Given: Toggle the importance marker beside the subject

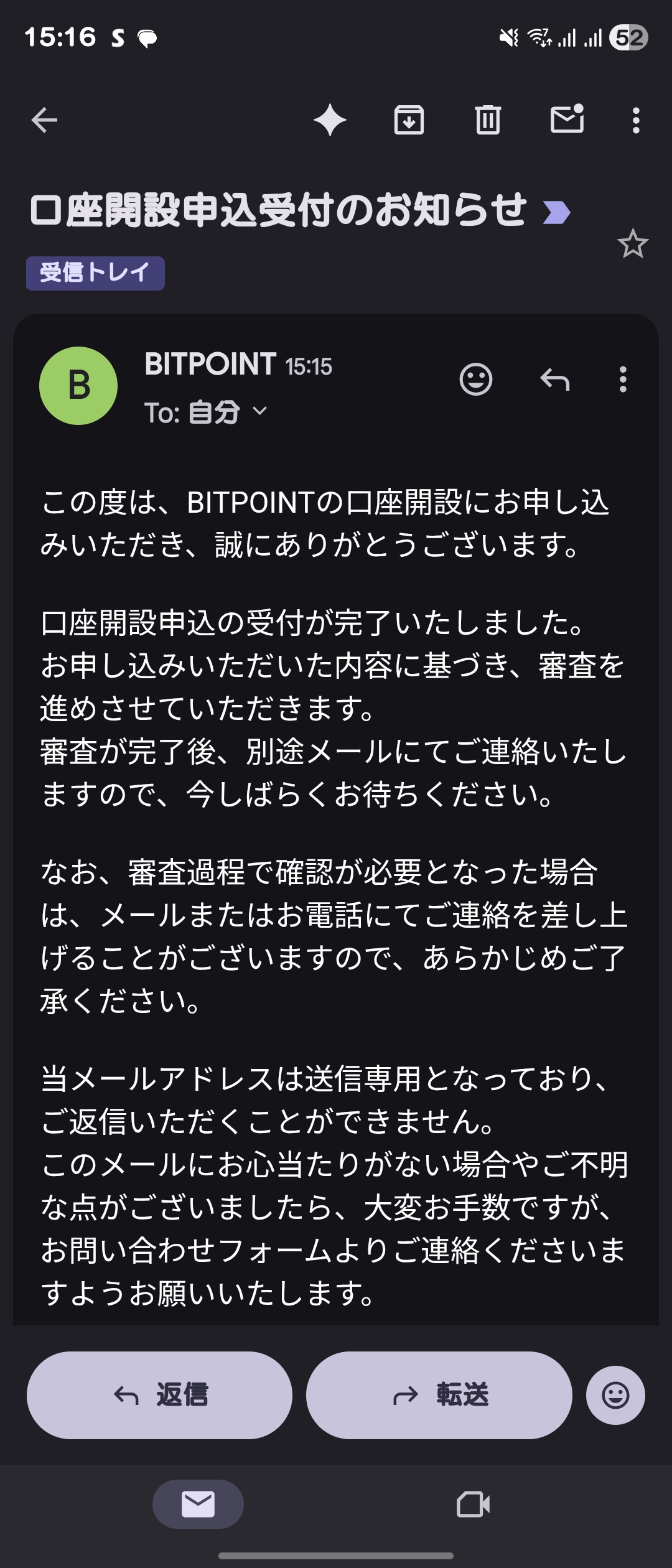Looking at the screenshot, I should click(x=556, y=213).
